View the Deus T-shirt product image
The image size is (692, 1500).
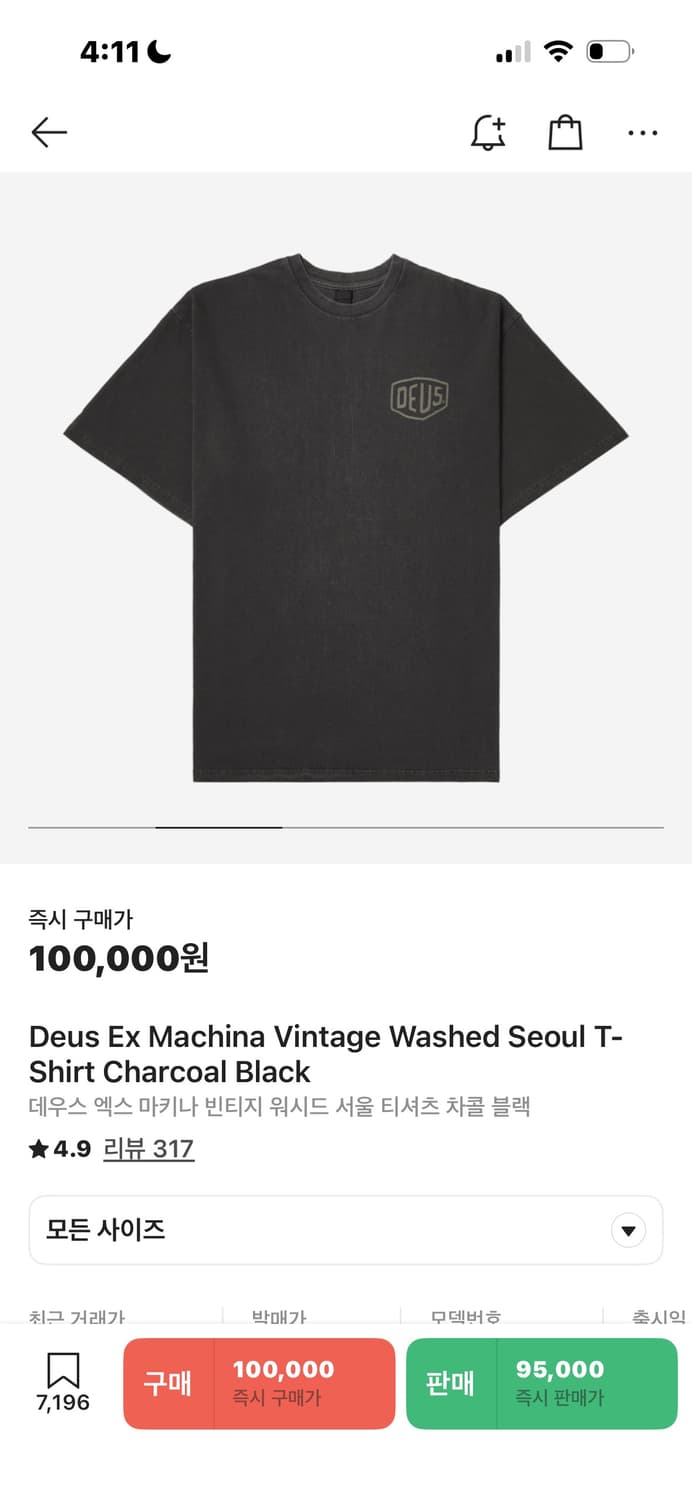[345, 517]
